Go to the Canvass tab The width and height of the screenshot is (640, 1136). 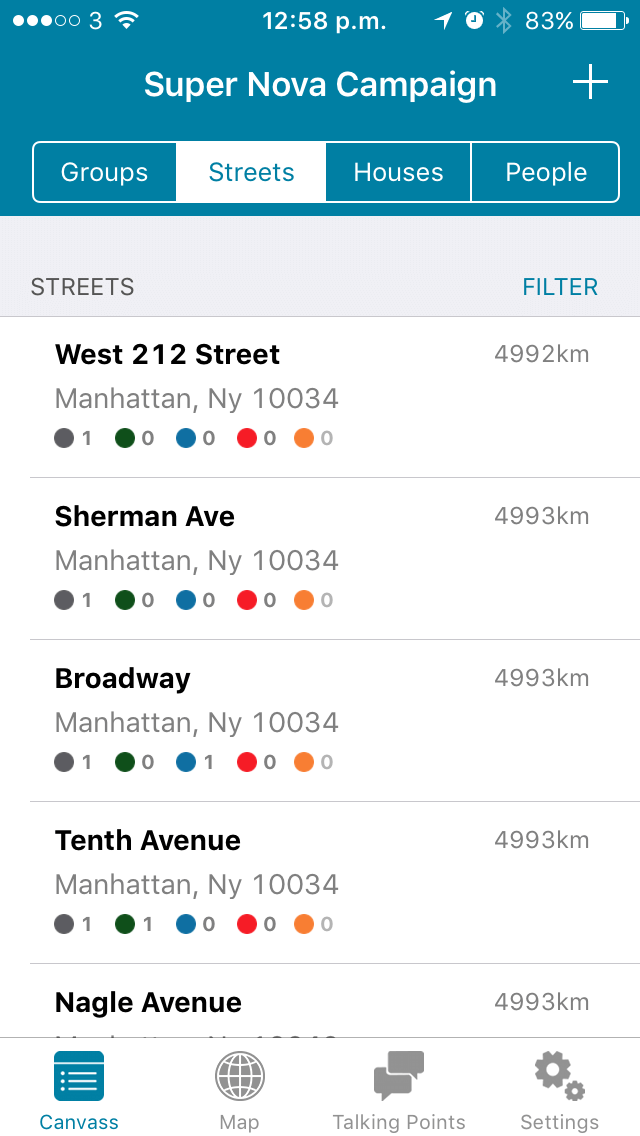[79, 1090]
